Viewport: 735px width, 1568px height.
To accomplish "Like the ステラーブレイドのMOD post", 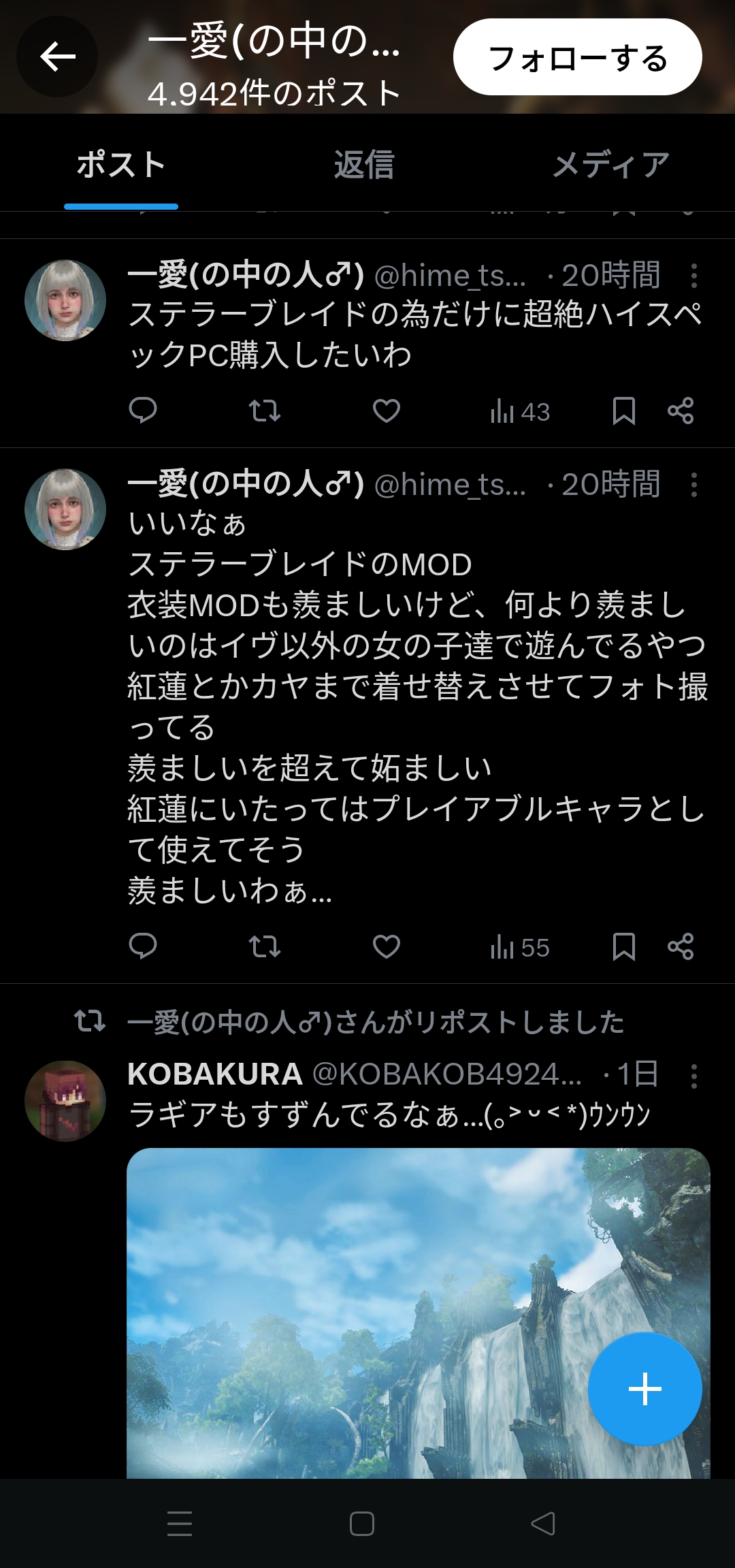I will point(386,946).
